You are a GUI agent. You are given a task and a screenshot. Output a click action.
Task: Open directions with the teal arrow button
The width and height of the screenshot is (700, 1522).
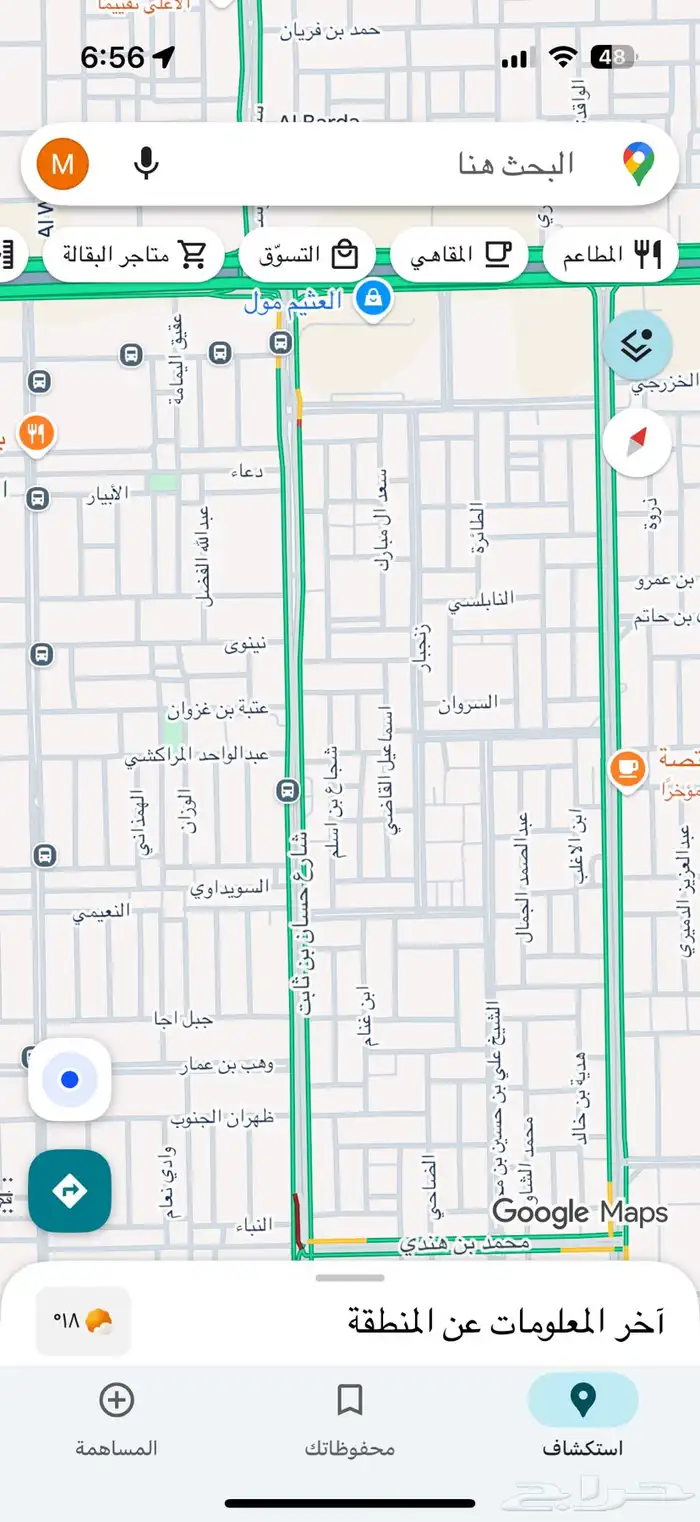pyautogui.click(x=69, y=1191)
